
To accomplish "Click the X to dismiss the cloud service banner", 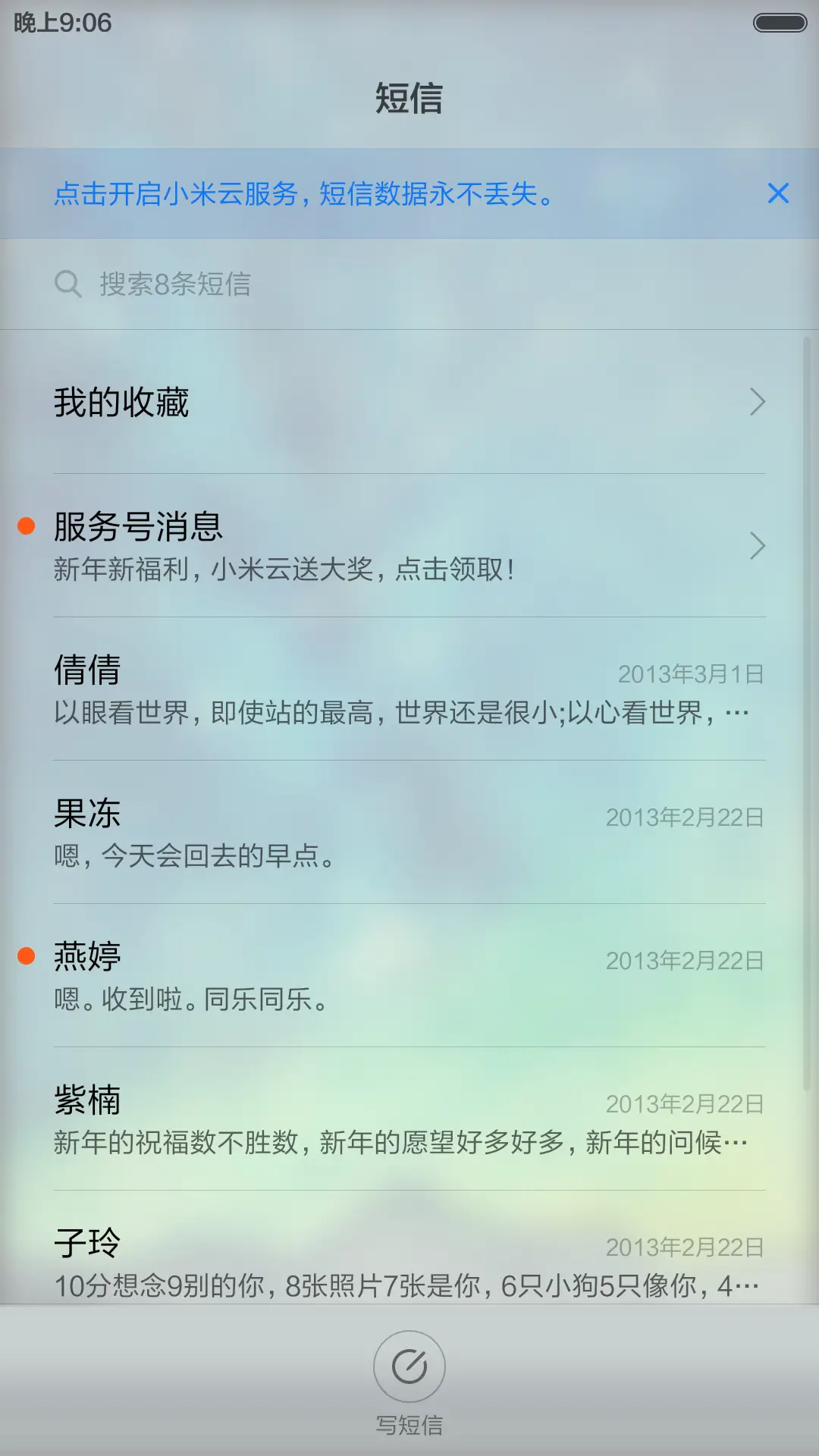I will [x=778, y=194].
